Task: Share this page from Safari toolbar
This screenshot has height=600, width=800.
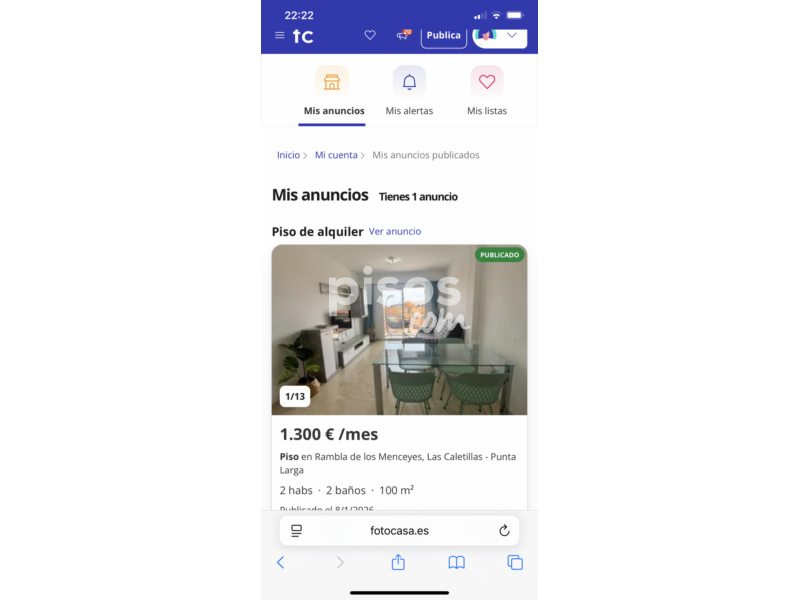Action: [398, 563]
